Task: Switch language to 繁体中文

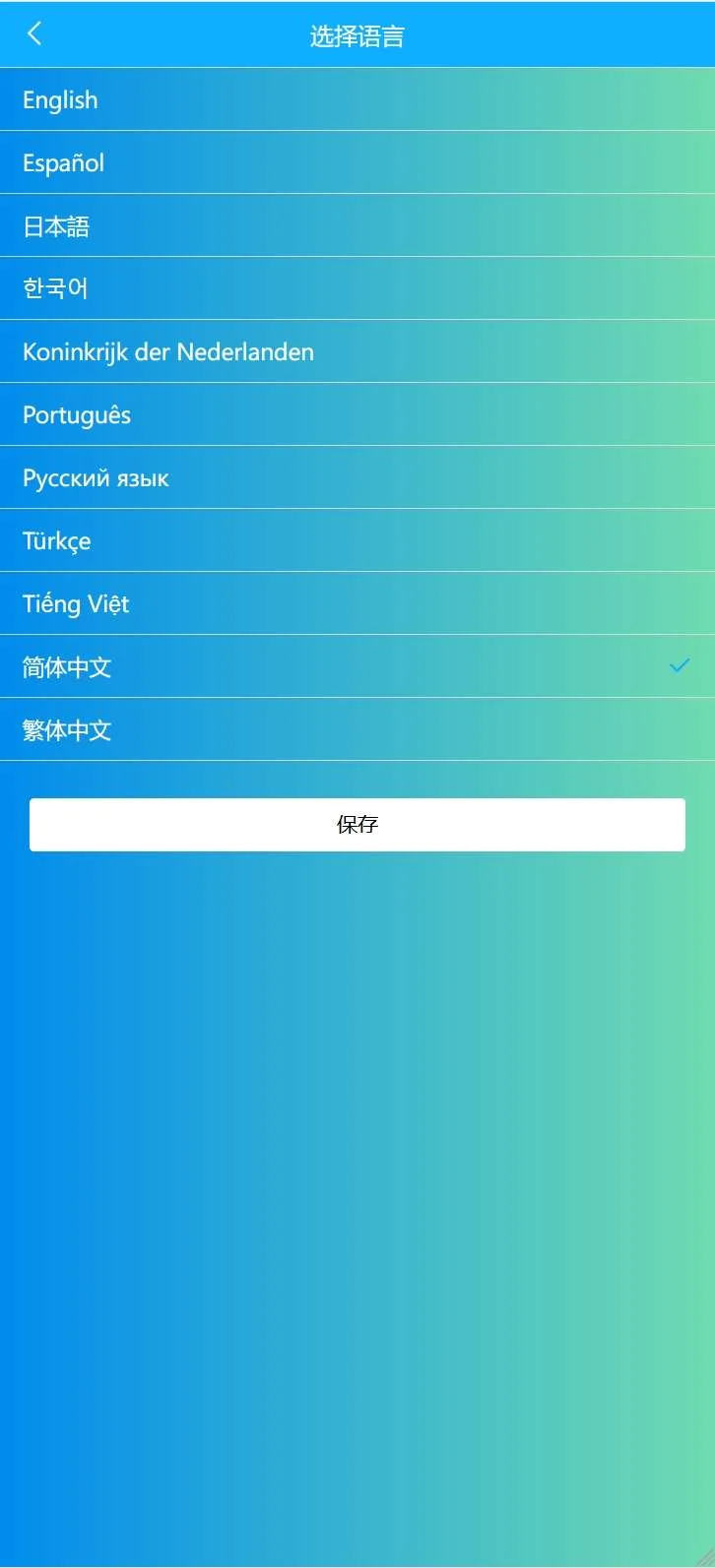Action: click(x=67, y=730)
